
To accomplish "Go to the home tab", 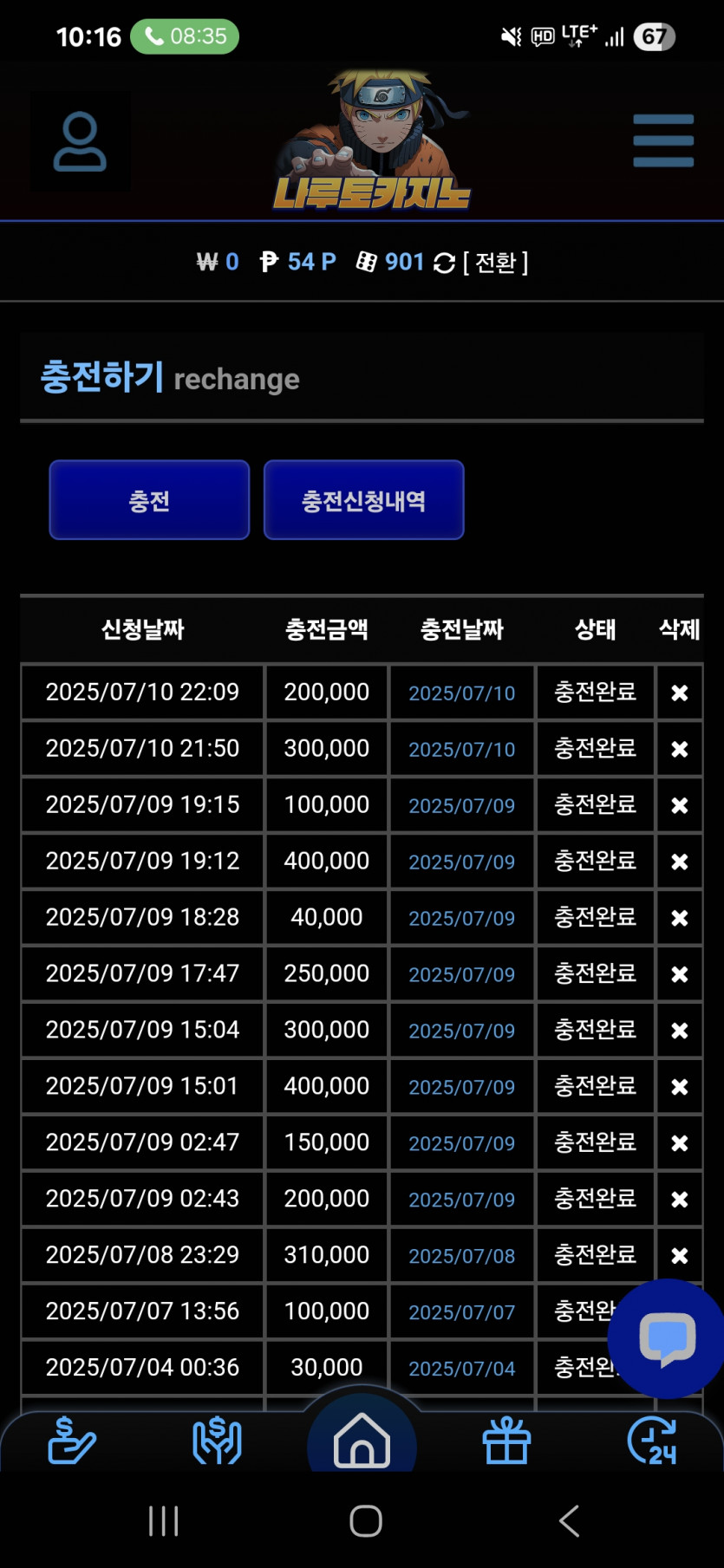I will click(x=362, y=1441).
